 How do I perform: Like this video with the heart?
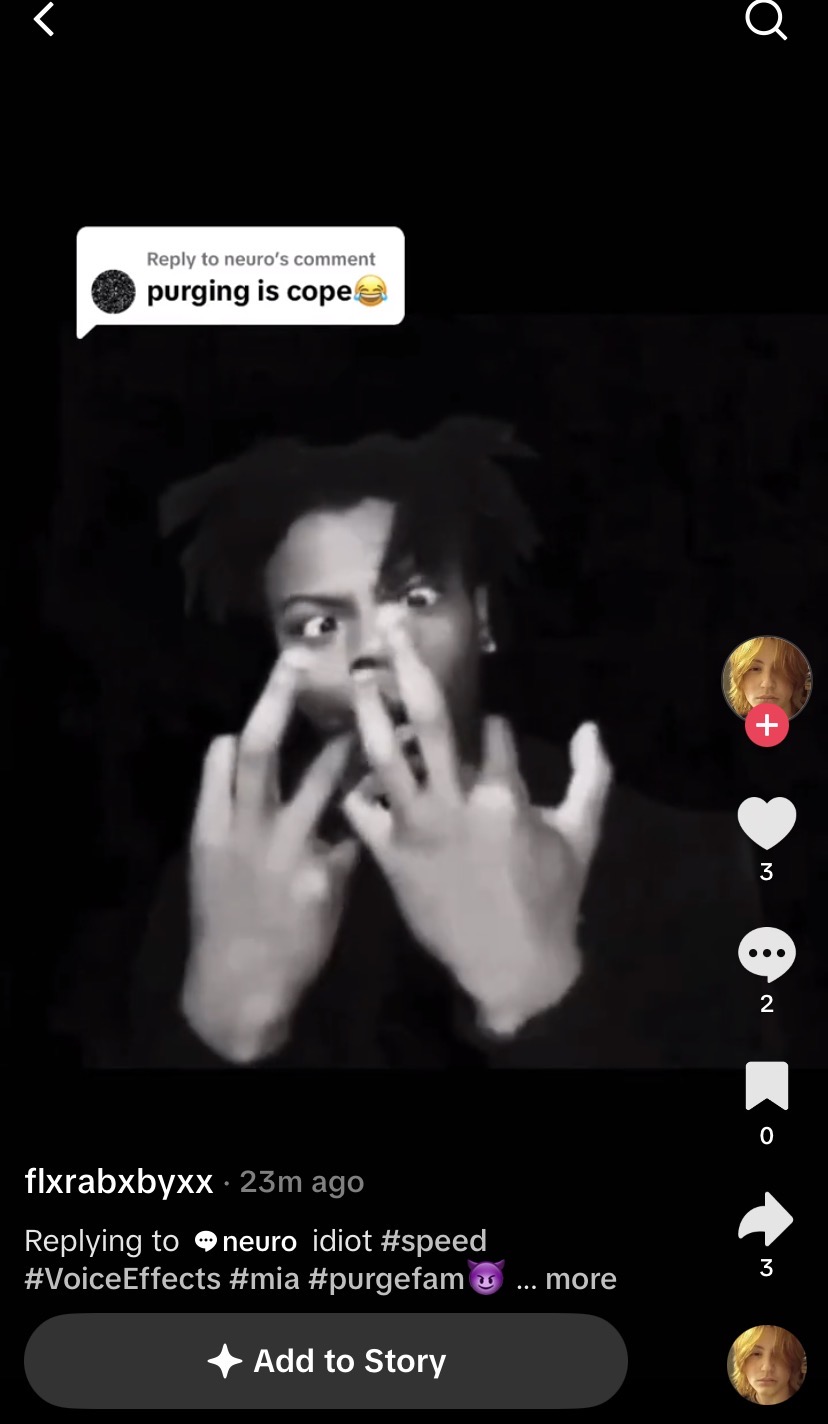[x=766, y=823]
